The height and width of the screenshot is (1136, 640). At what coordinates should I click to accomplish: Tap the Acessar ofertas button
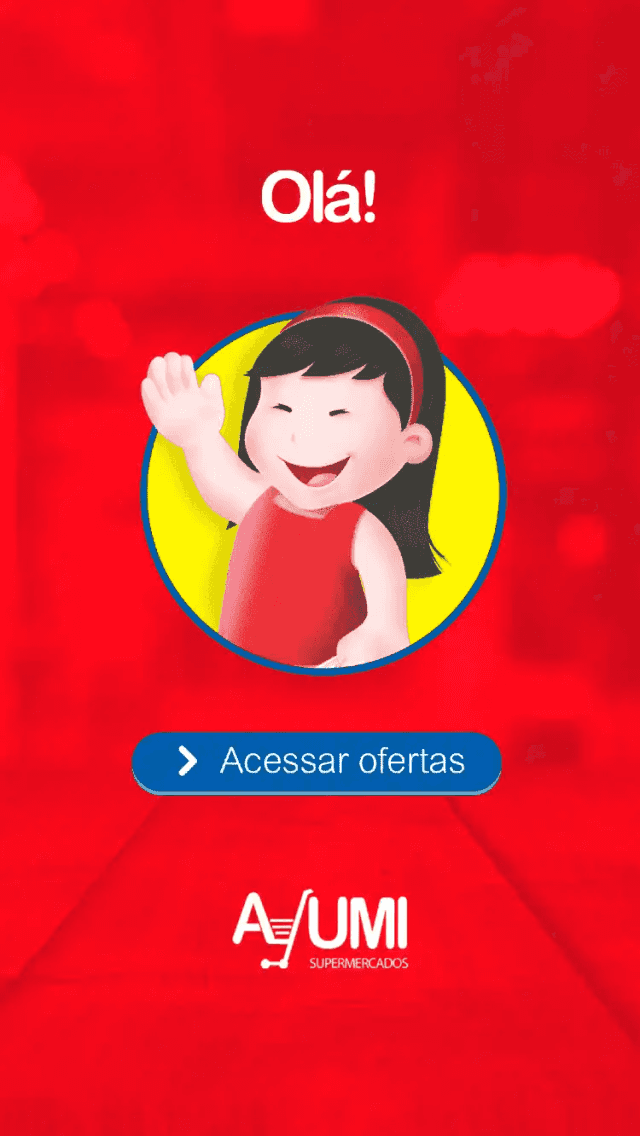pos(317,762)
